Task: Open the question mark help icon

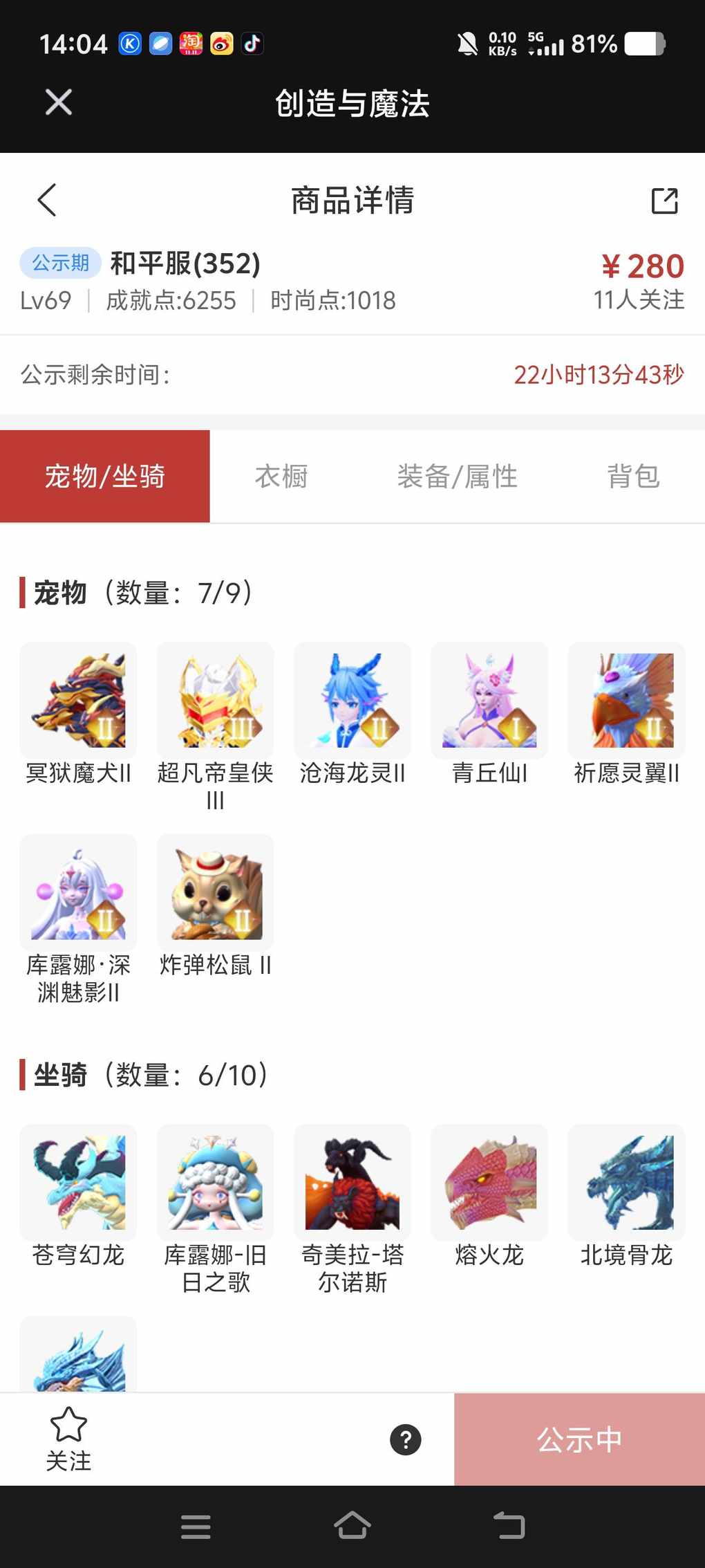Action: pyautogui.click(x=406, y=1440)
